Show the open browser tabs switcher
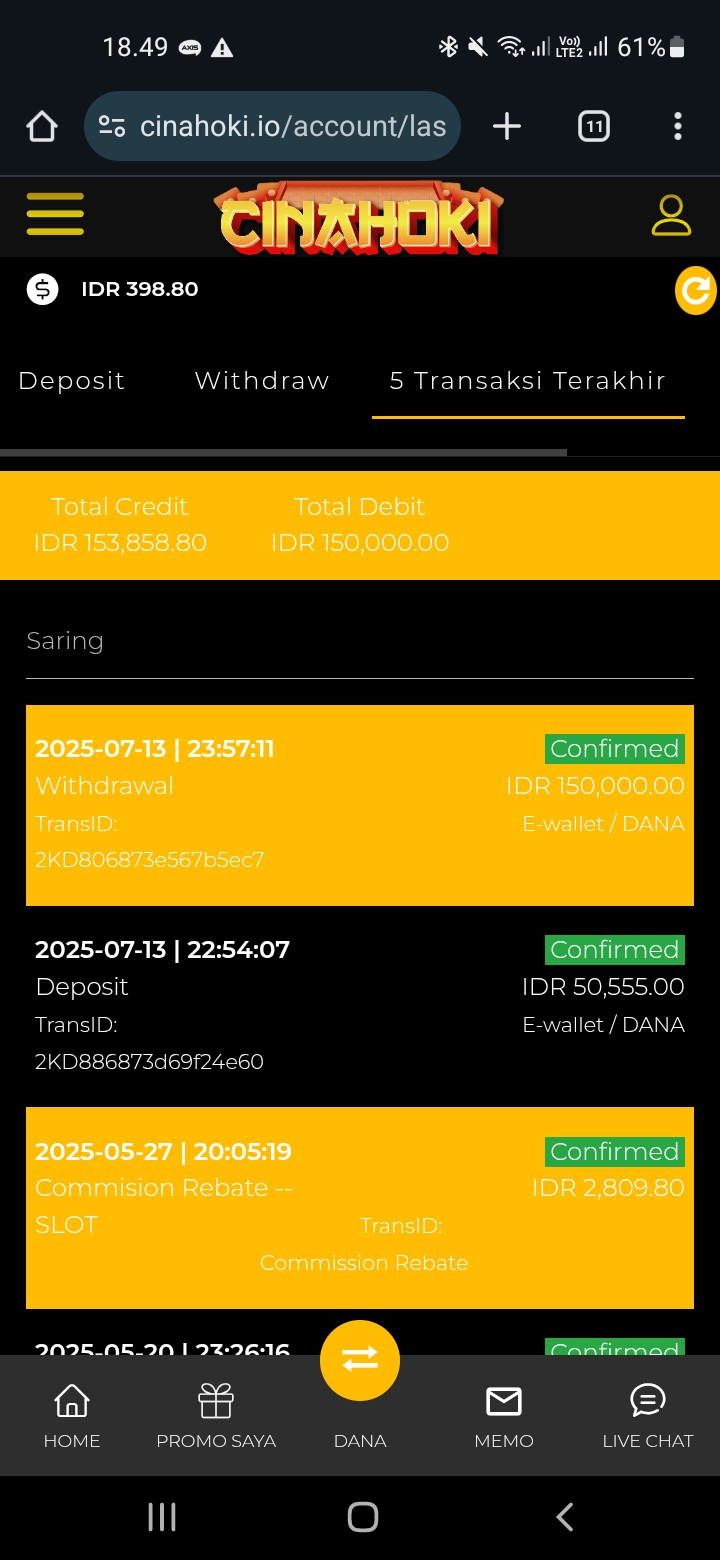Screen dimensions: 720x1560 pyautogui.click(x=594, y=126)
